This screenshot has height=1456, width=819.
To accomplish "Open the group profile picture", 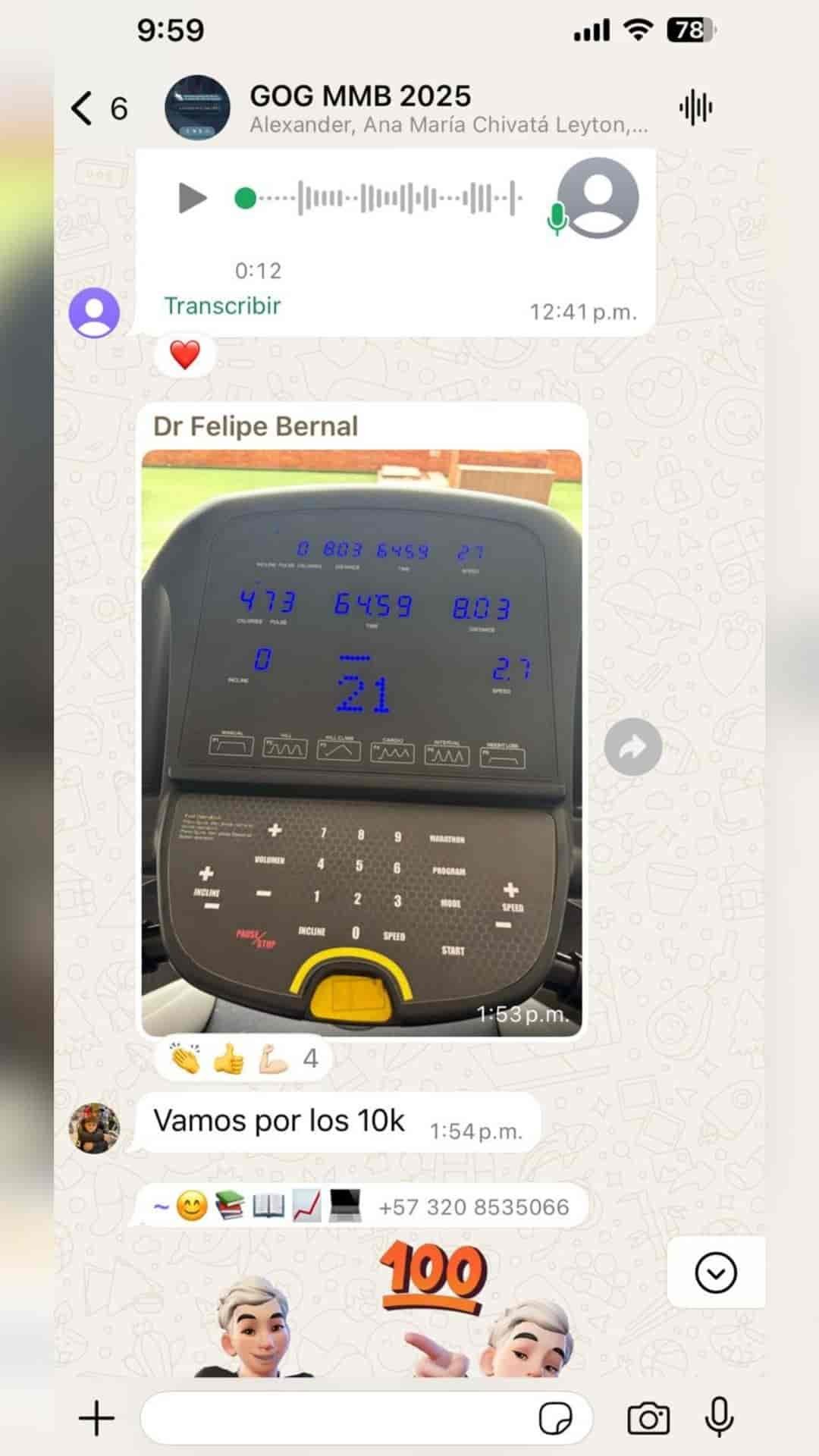I will tap(197, 108).
